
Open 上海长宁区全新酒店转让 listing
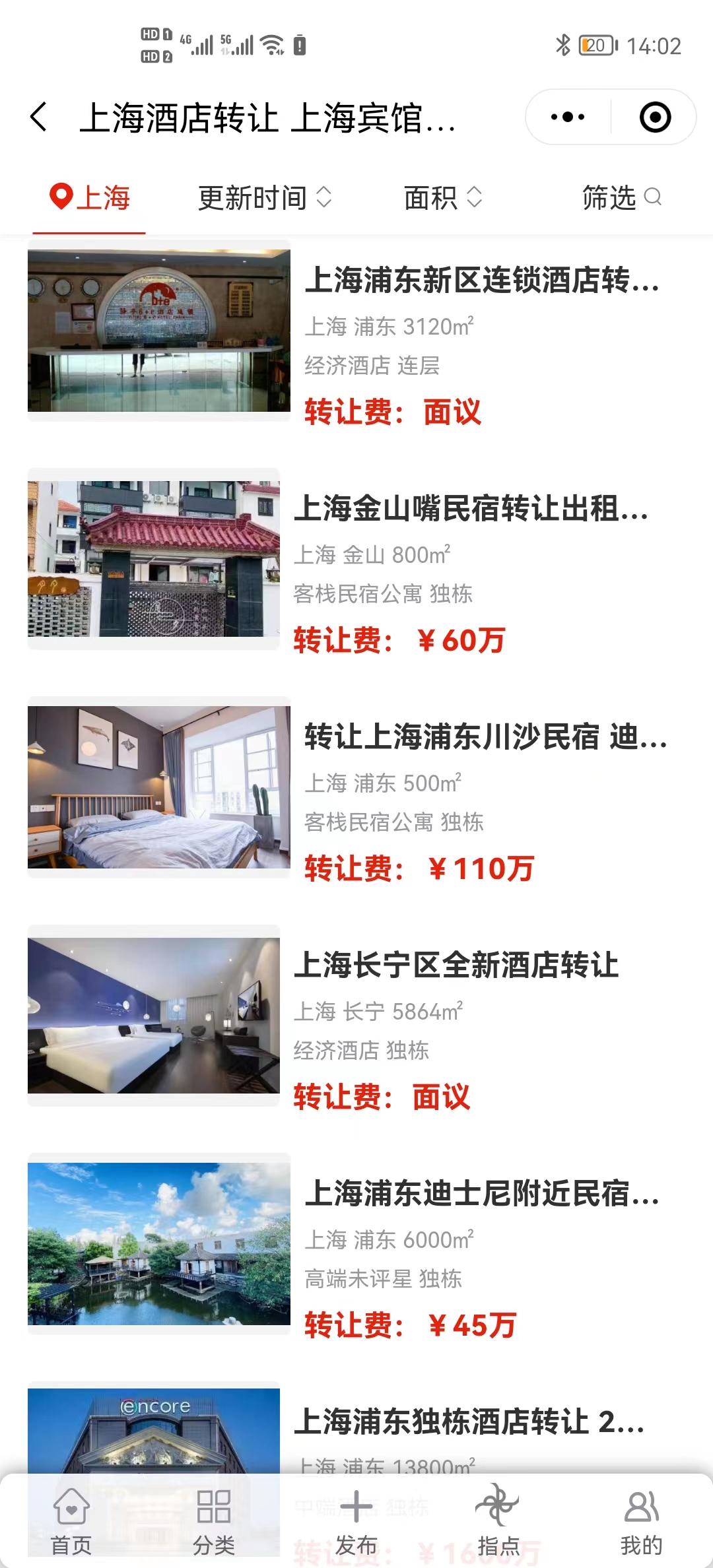(x=456, y=965)
